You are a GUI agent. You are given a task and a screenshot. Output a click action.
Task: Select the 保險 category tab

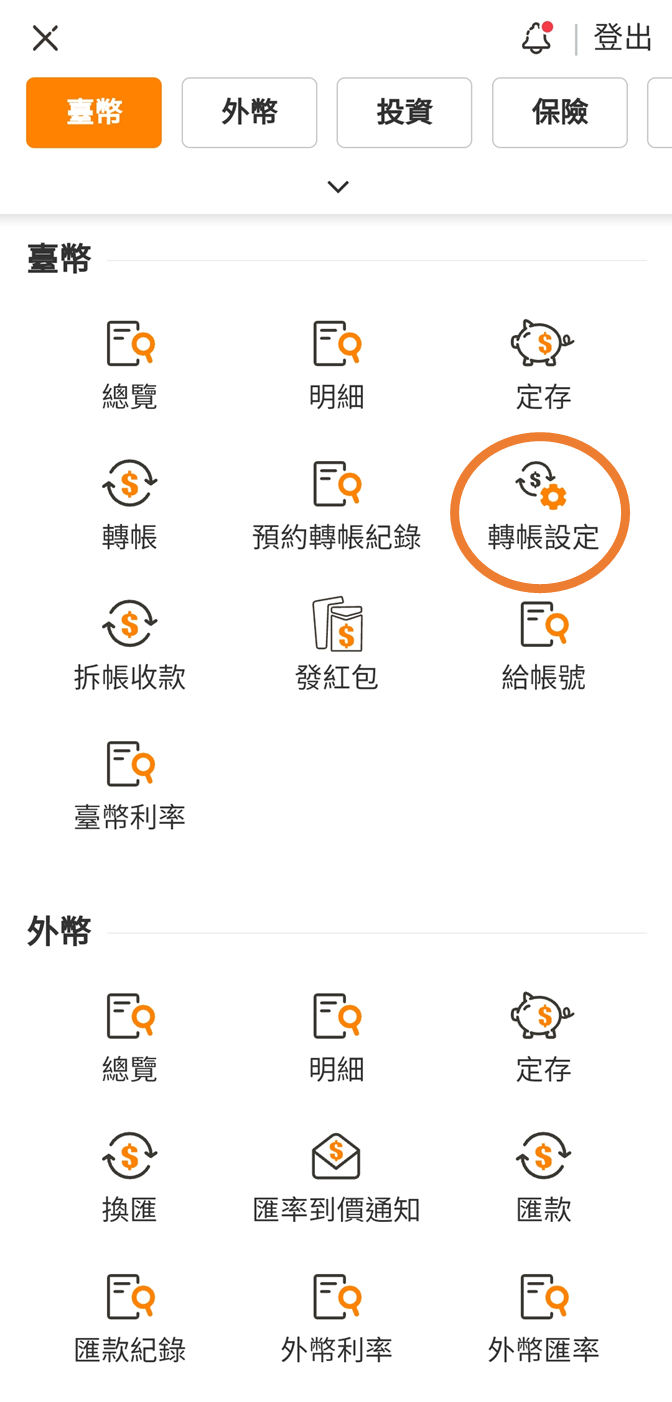tap(559, 113)
